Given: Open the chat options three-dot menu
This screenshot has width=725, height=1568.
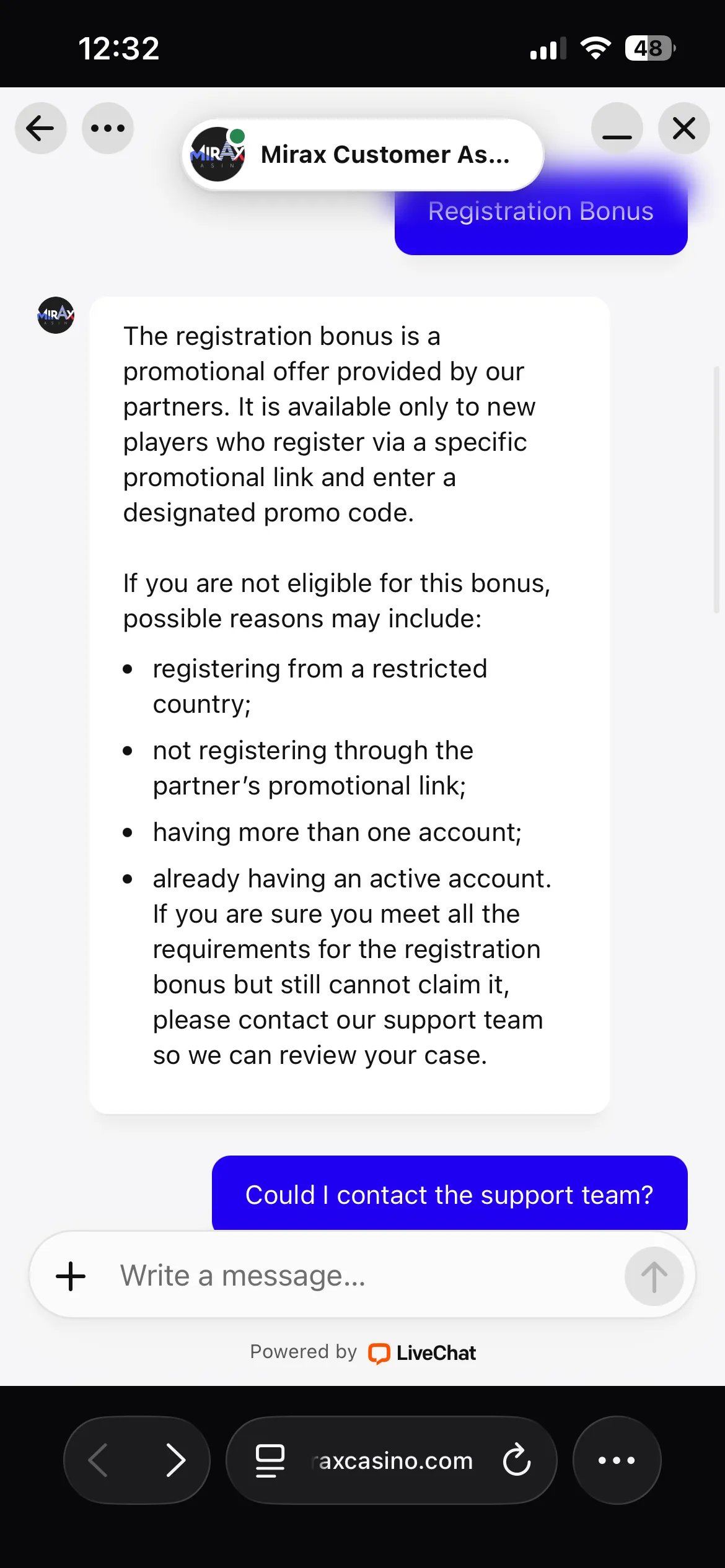Looking at the screenshot, I should 108,128.
